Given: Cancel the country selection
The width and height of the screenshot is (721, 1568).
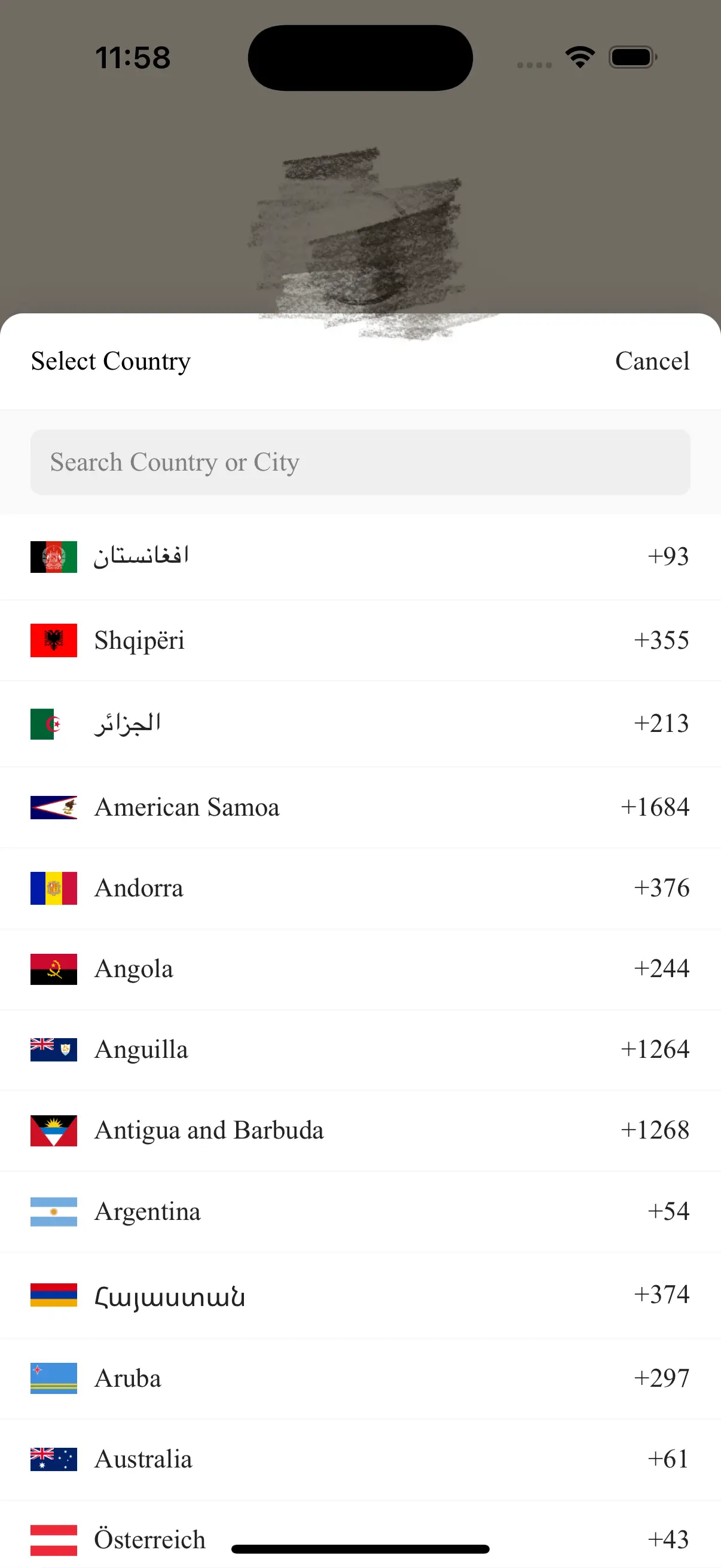Looking at the screenshot, I should [x=652, y=361].
